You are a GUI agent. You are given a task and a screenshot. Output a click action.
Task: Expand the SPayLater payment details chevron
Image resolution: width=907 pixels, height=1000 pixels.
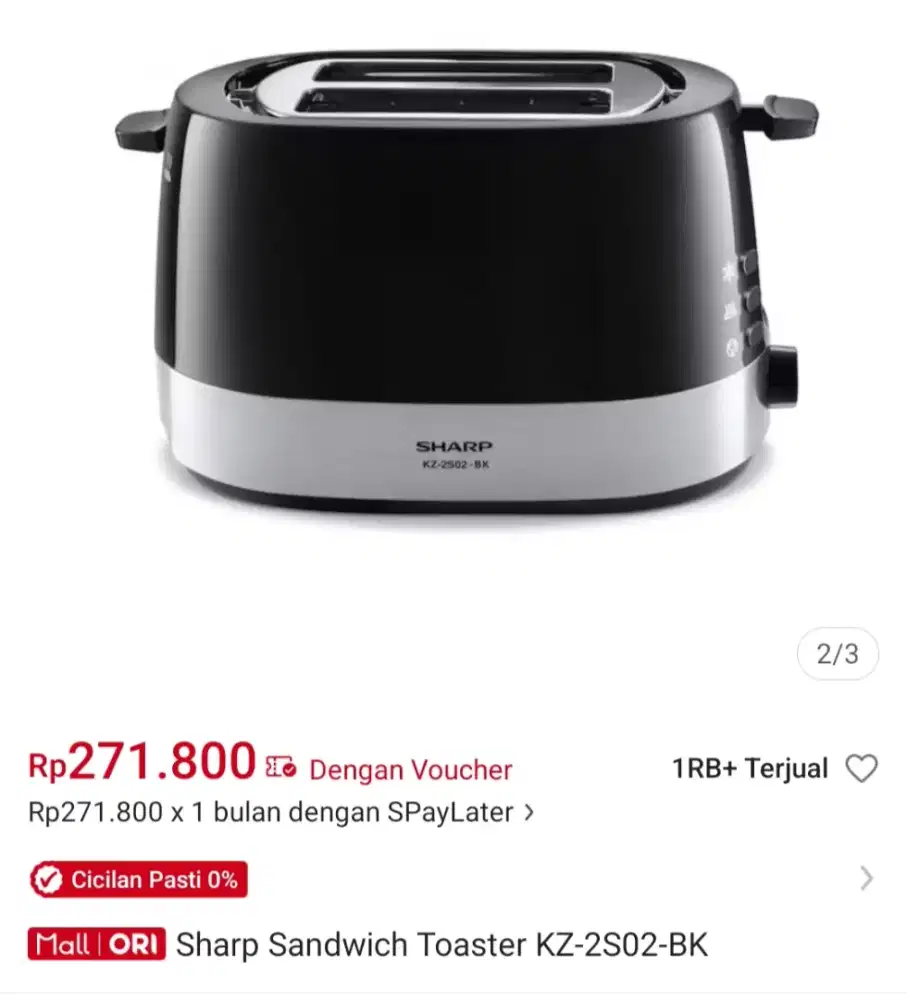click(x=530, y=813)
